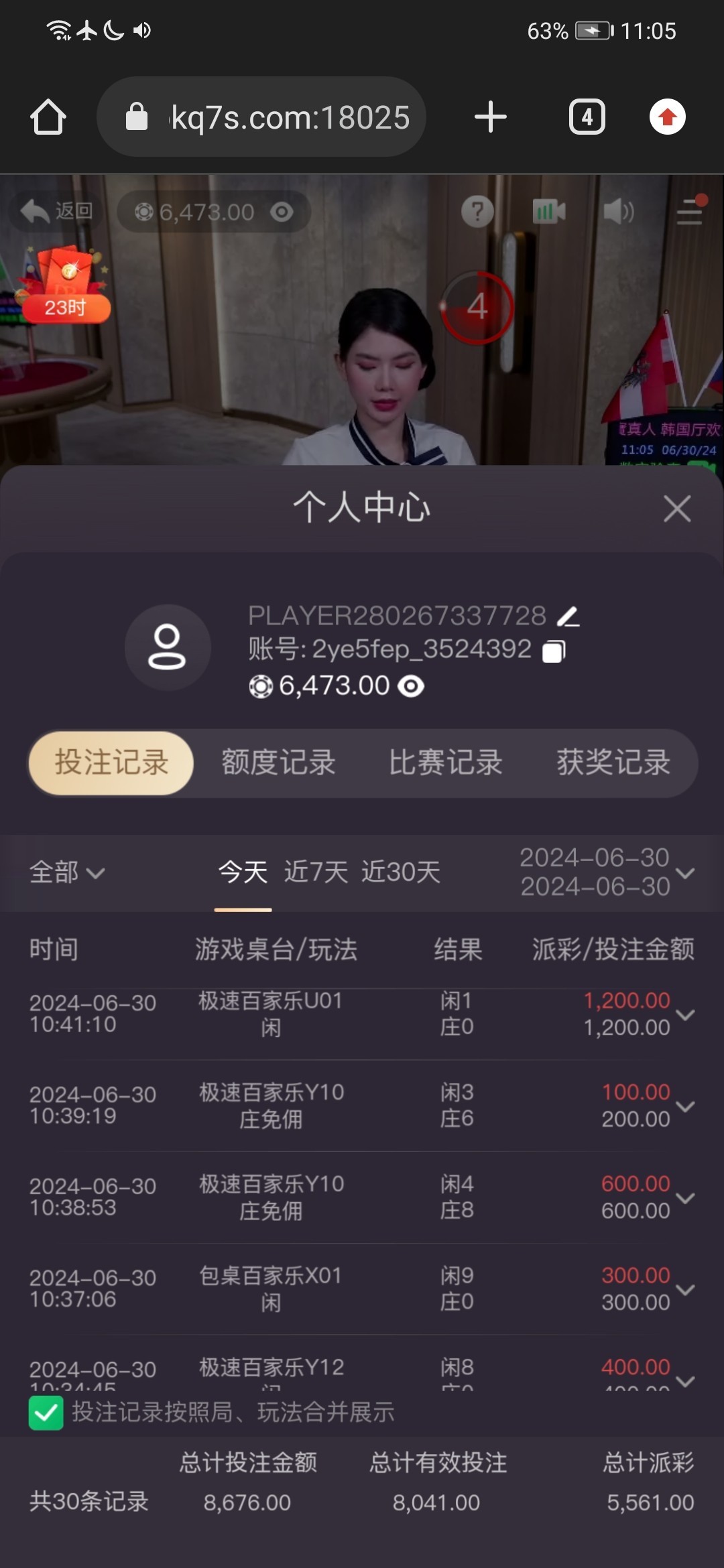Filter records by 近30天
The height and width of the screenshot is (1568, 724).
[400, 872]
